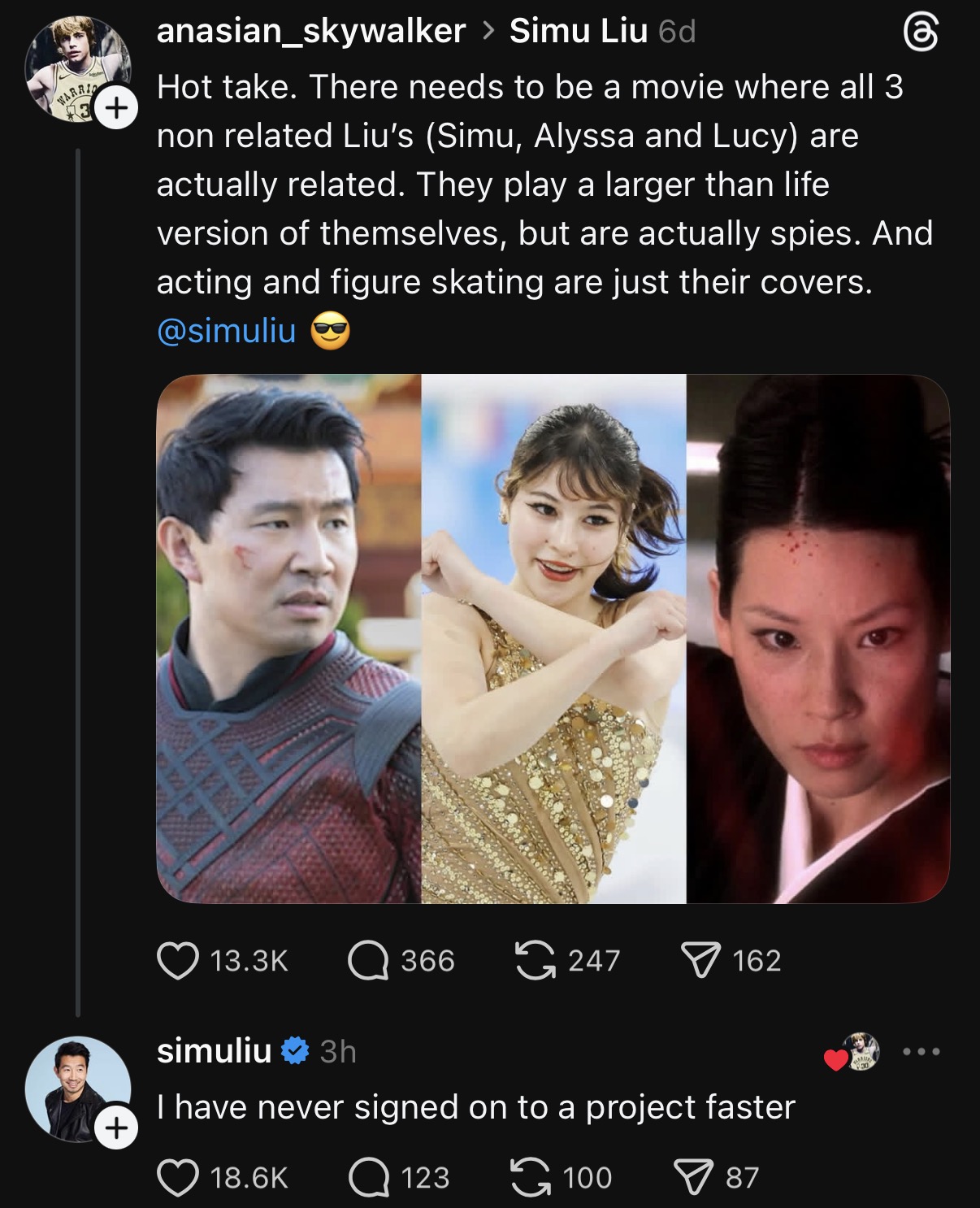Open overflow menu on simuliu's reply
Image resolution: width=980 pixels, height=1208 pixels.
click(921, 1052)
